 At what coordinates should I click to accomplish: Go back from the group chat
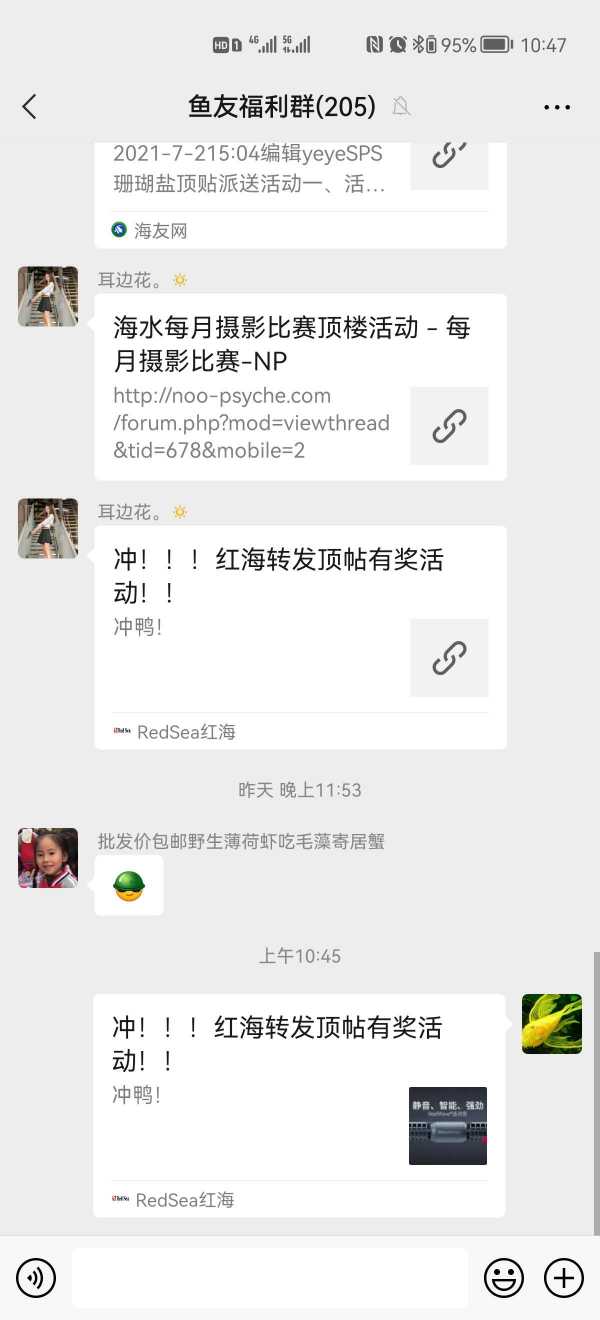click(29, 107)
